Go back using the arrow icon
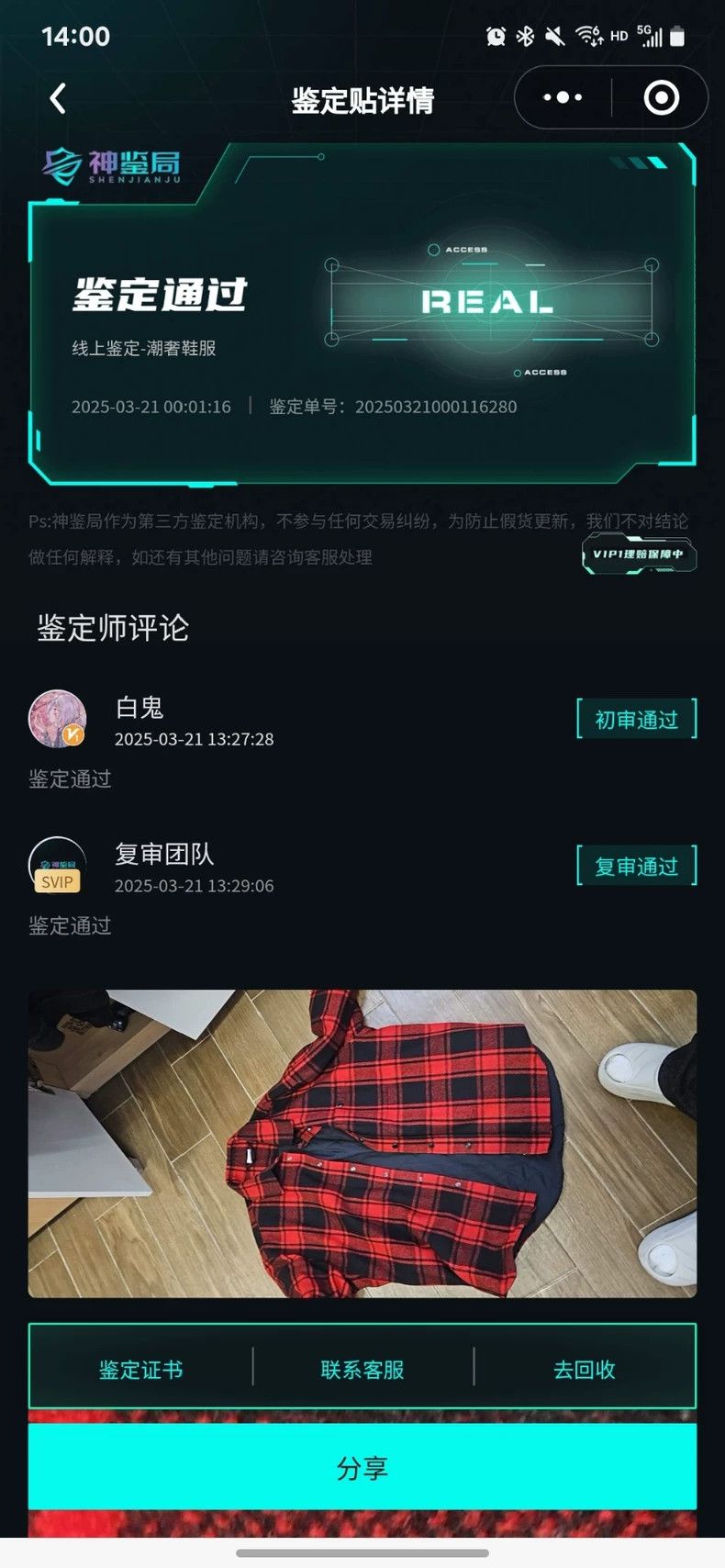The image size is (725, 1568). (x=58, y=98)
